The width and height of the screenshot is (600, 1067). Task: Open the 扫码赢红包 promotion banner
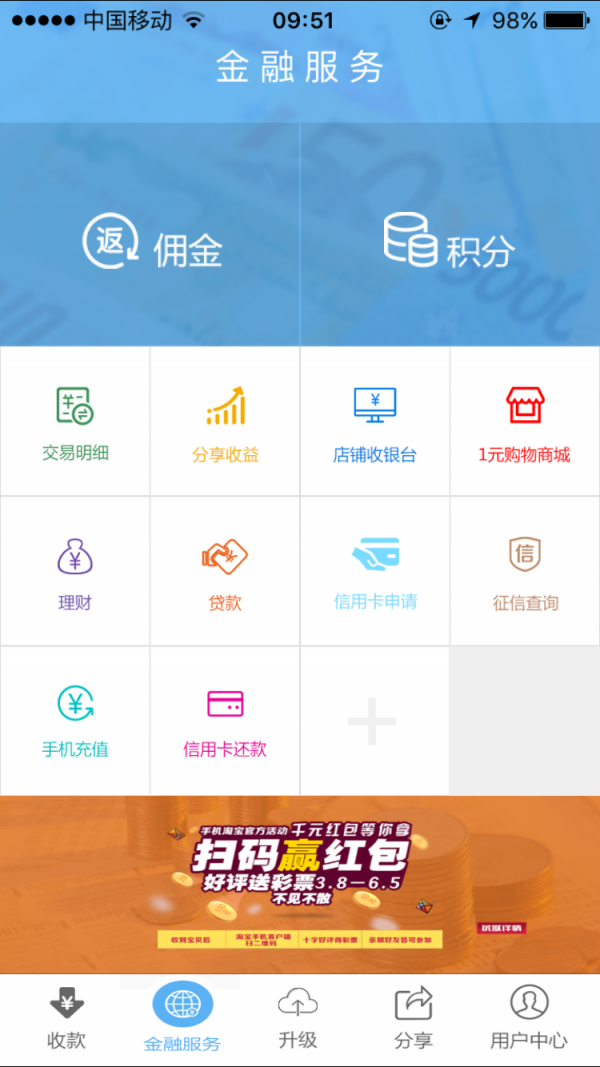point(300,884)
